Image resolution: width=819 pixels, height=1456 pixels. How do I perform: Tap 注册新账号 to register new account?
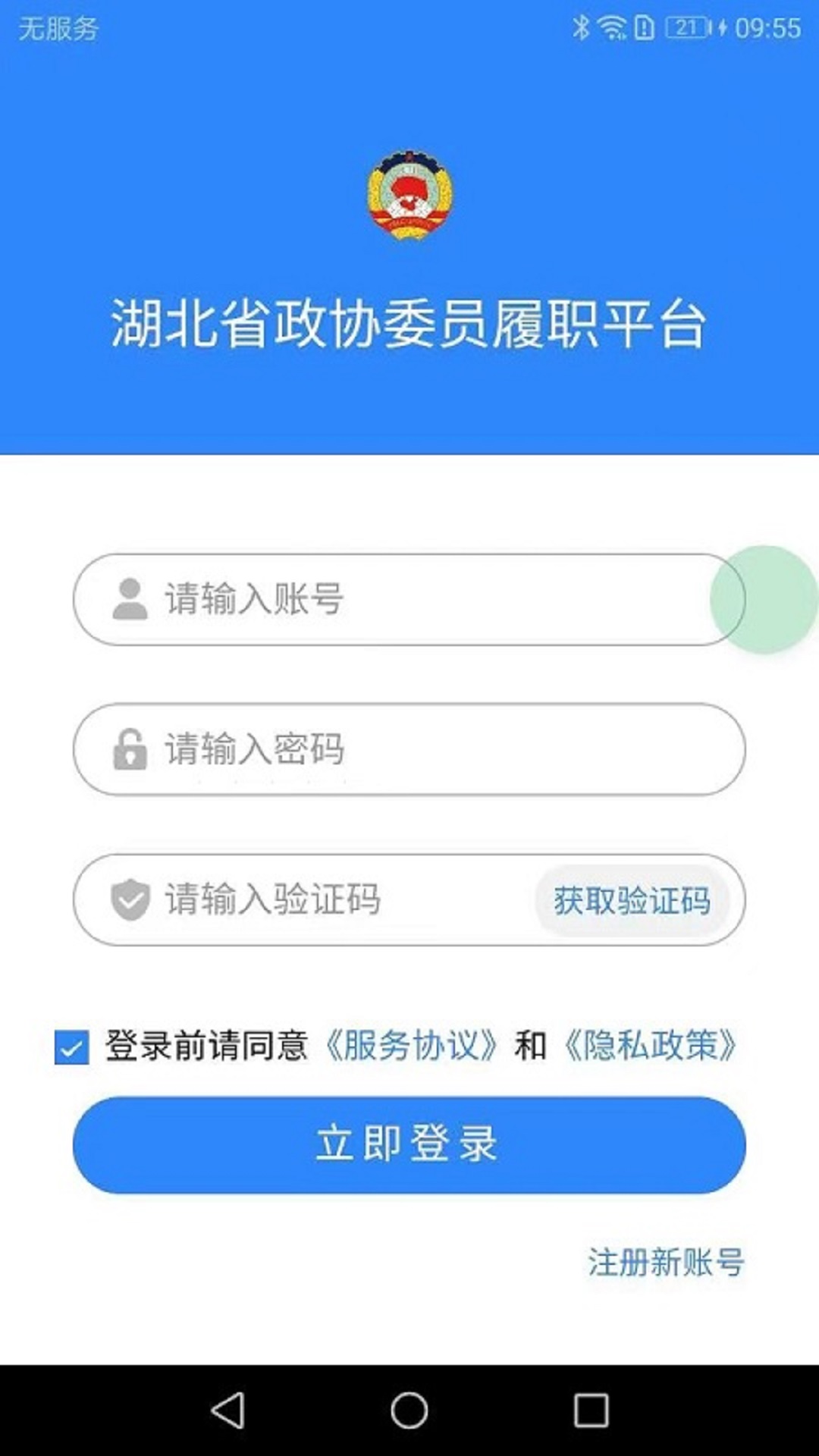[666, 1260]
